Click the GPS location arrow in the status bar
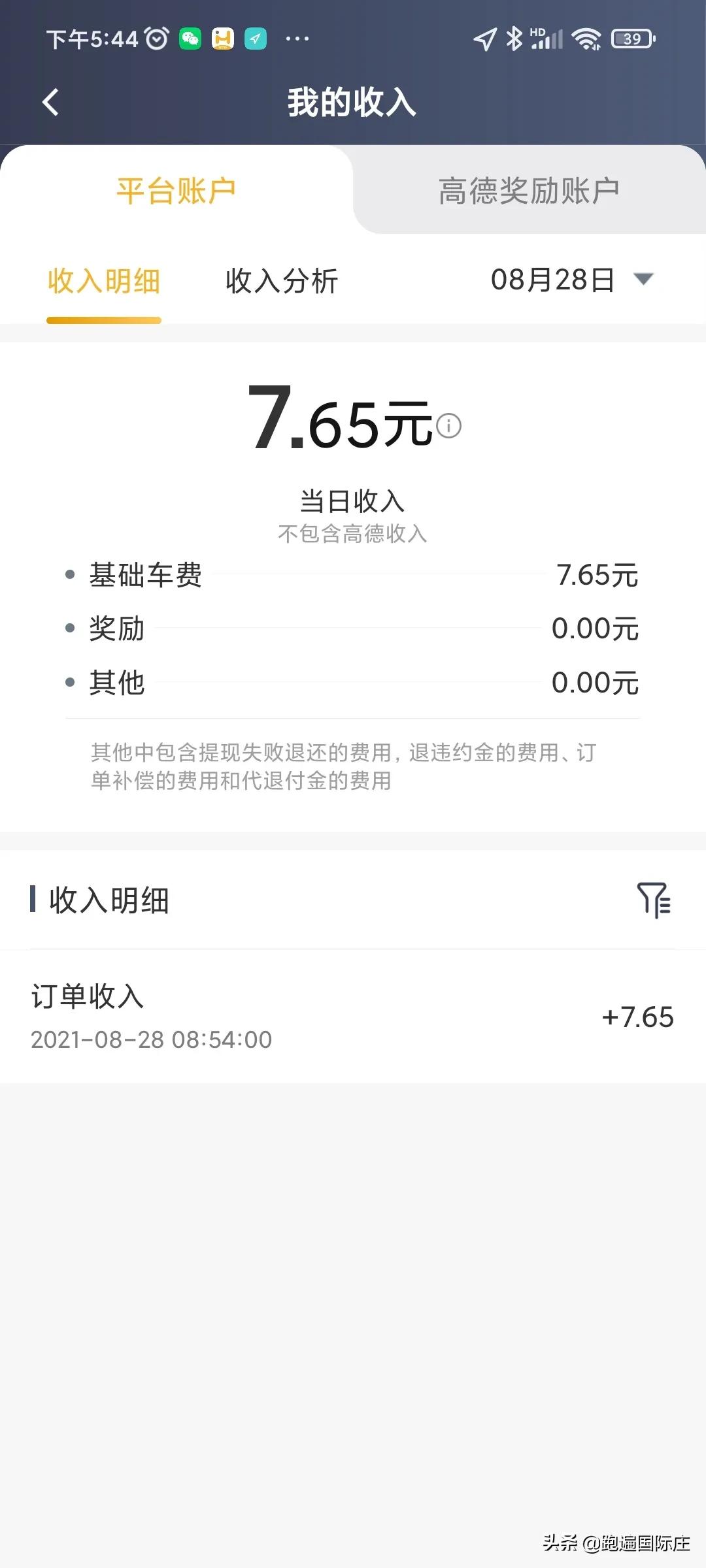The height and width of the screenshot is (1568, 706). (x=484, y=39)
